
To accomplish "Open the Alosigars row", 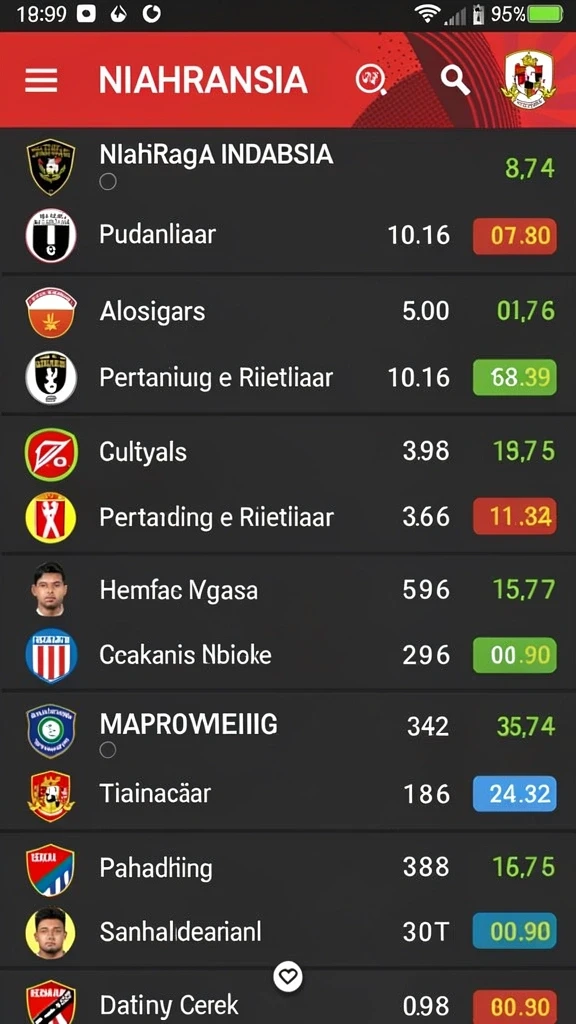I will click(288, 312).
